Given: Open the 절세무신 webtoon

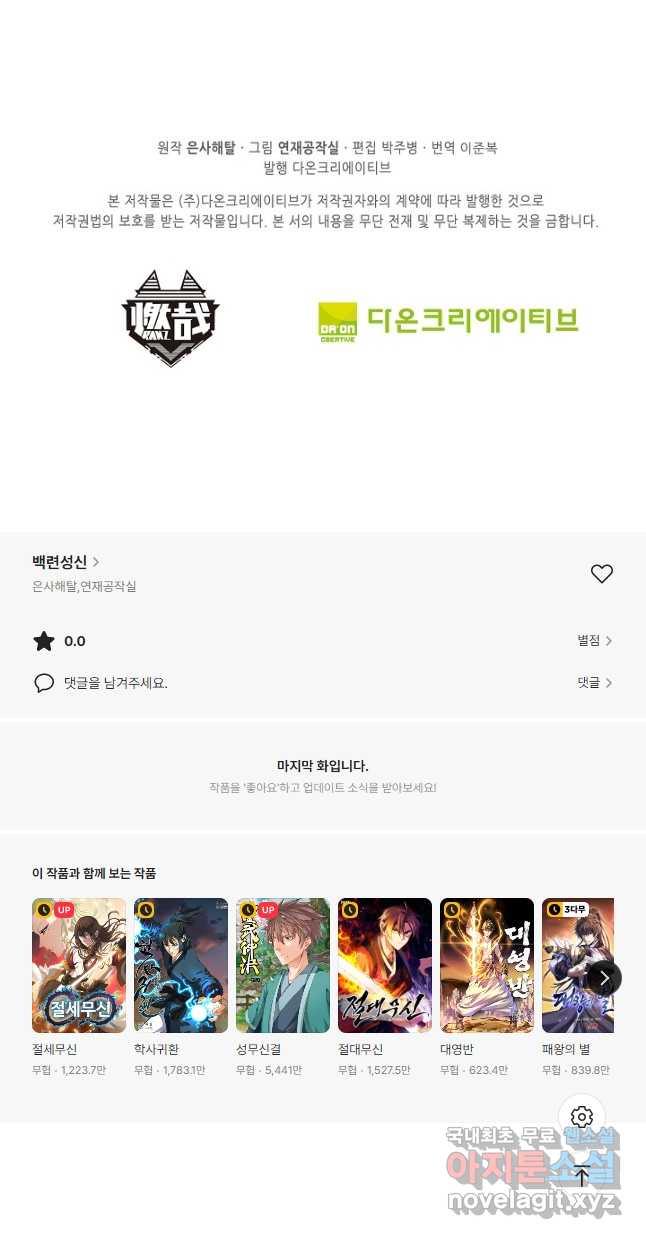Looking at the screenshot, I should coord(79,965).
